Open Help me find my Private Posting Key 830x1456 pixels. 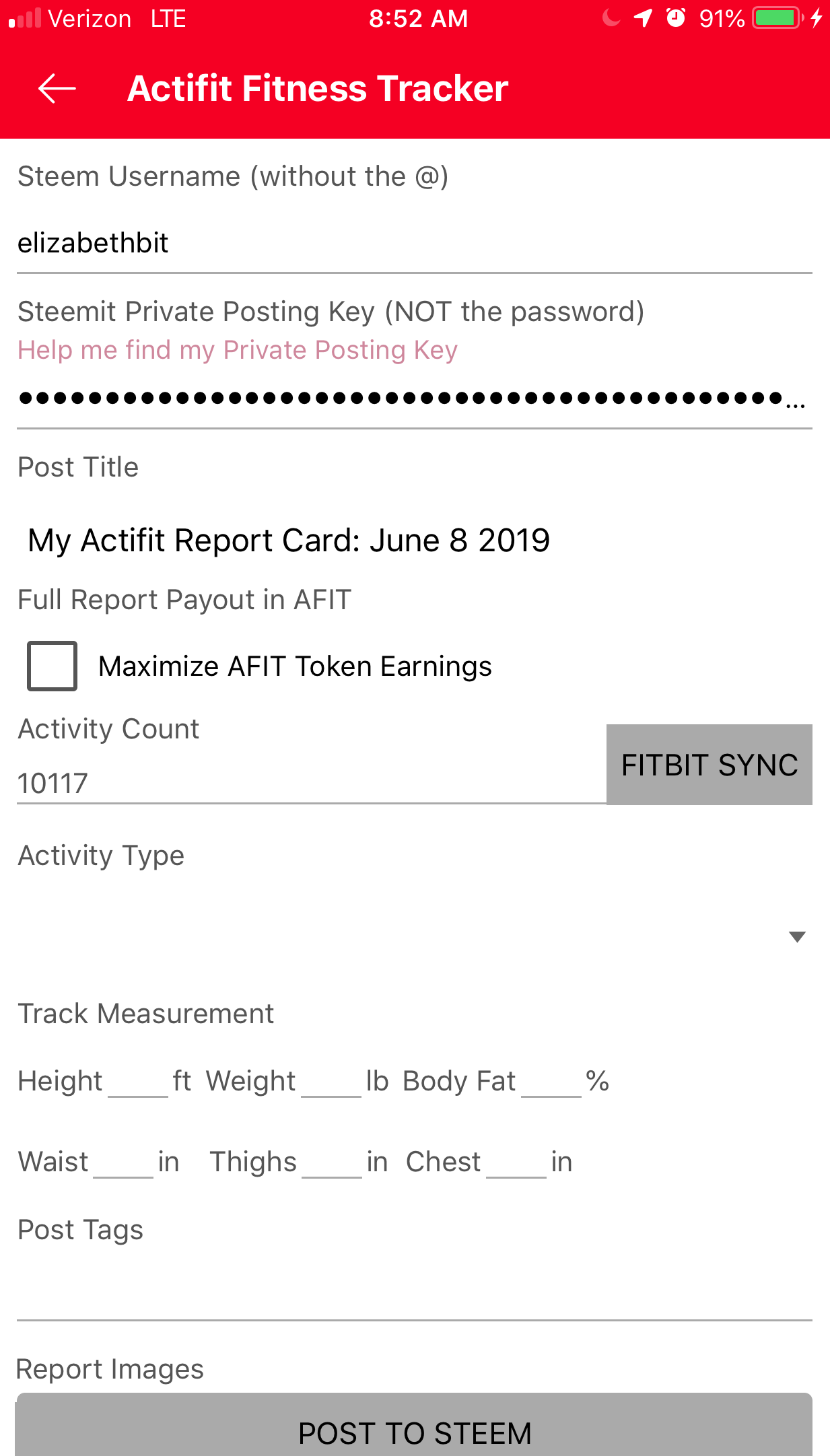pos(238,350)
